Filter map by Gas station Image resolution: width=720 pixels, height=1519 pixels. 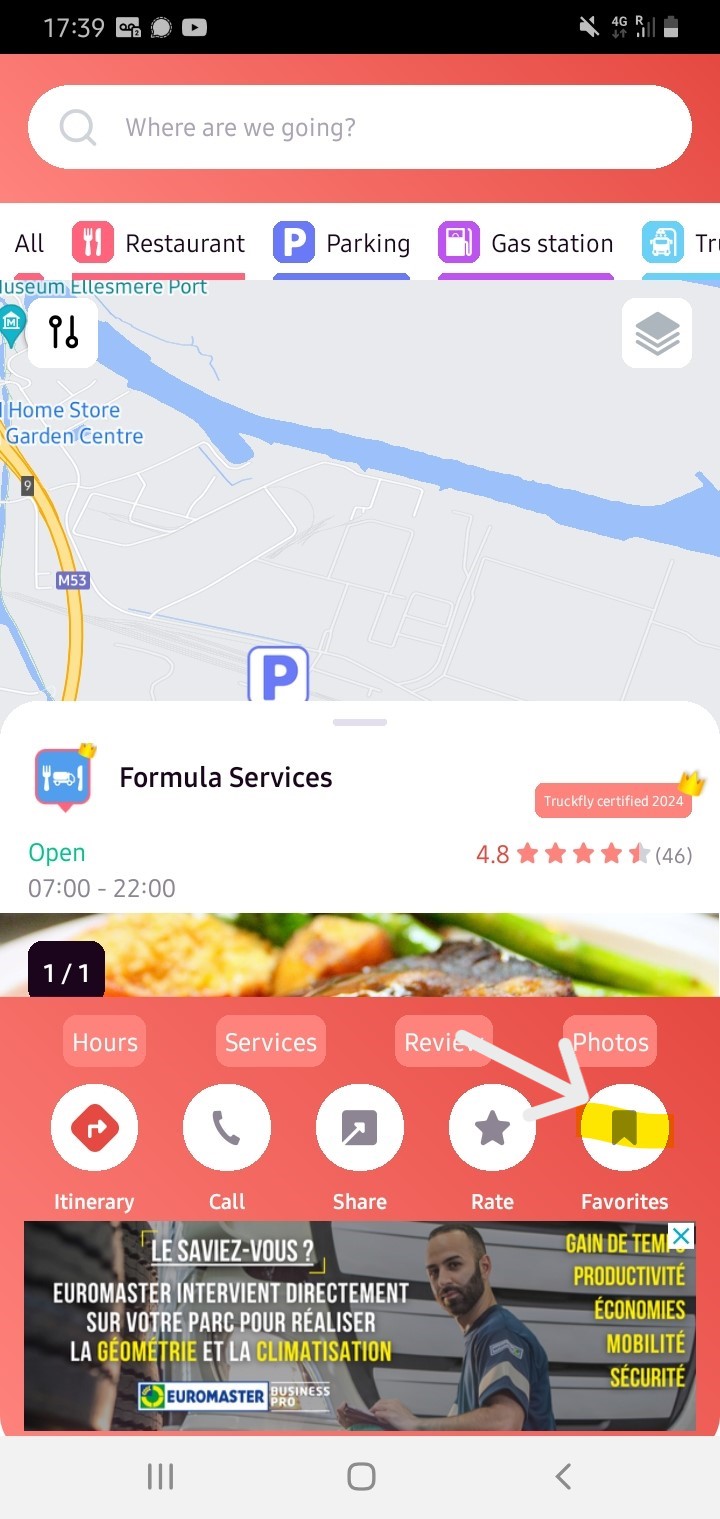click(x=526, y=244)
